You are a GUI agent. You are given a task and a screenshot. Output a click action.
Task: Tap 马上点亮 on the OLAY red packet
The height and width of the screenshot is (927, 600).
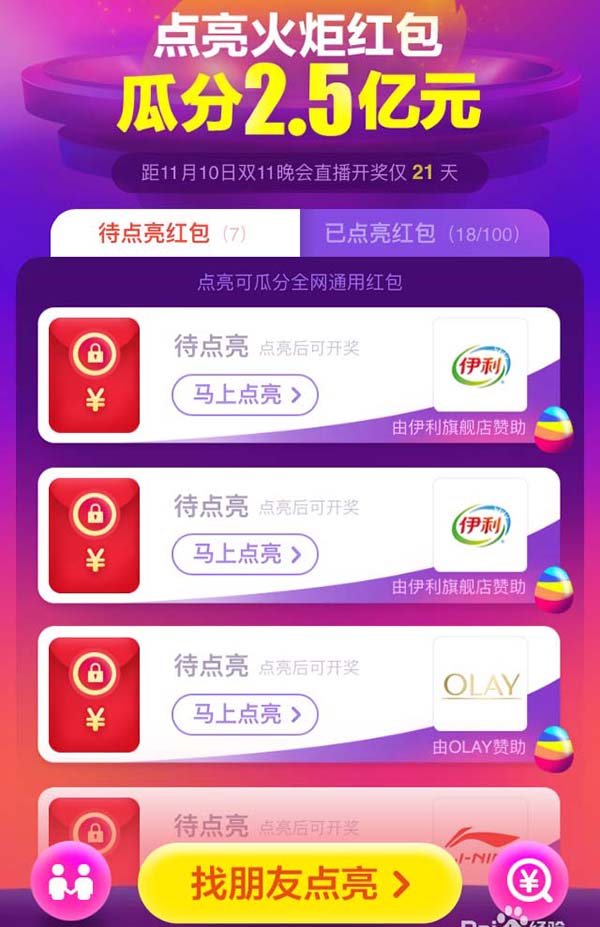click(244, 714)
